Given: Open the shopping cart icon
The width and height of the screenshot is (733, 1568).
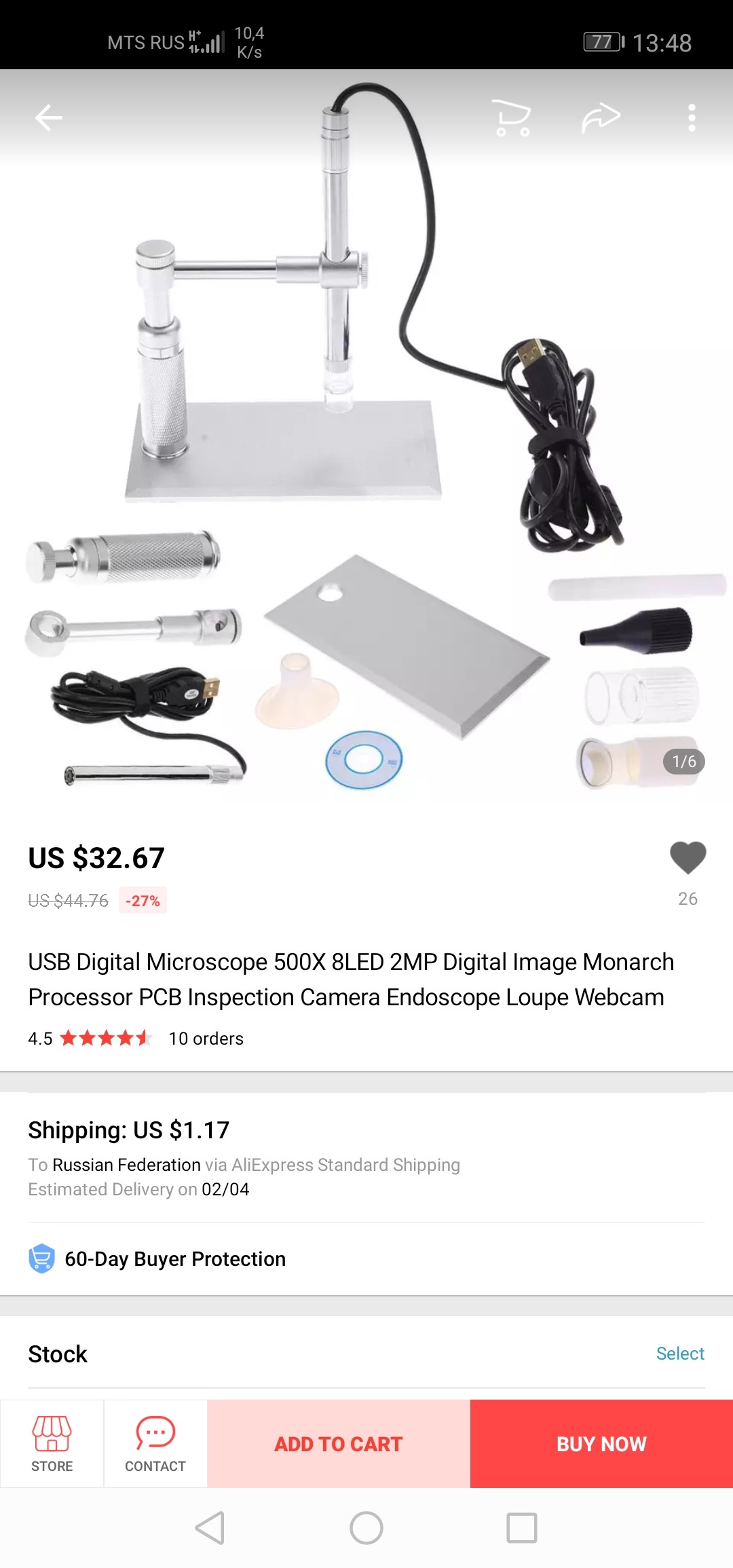Looking at the screenshot, I should click(x=512, y=118).
